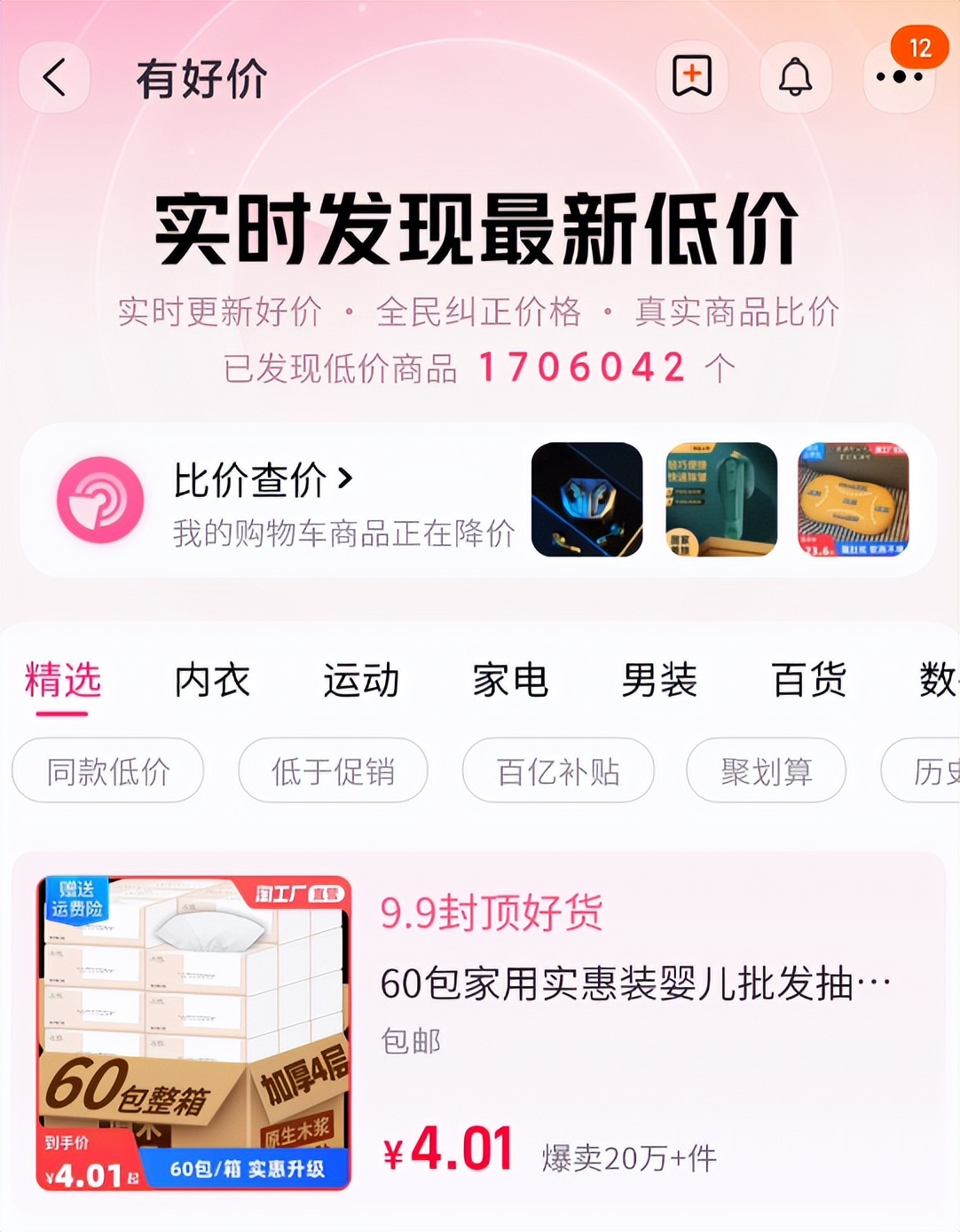Switch to the 内衣 tab
Screen dimensions: 960x1232
click(212, 681)
